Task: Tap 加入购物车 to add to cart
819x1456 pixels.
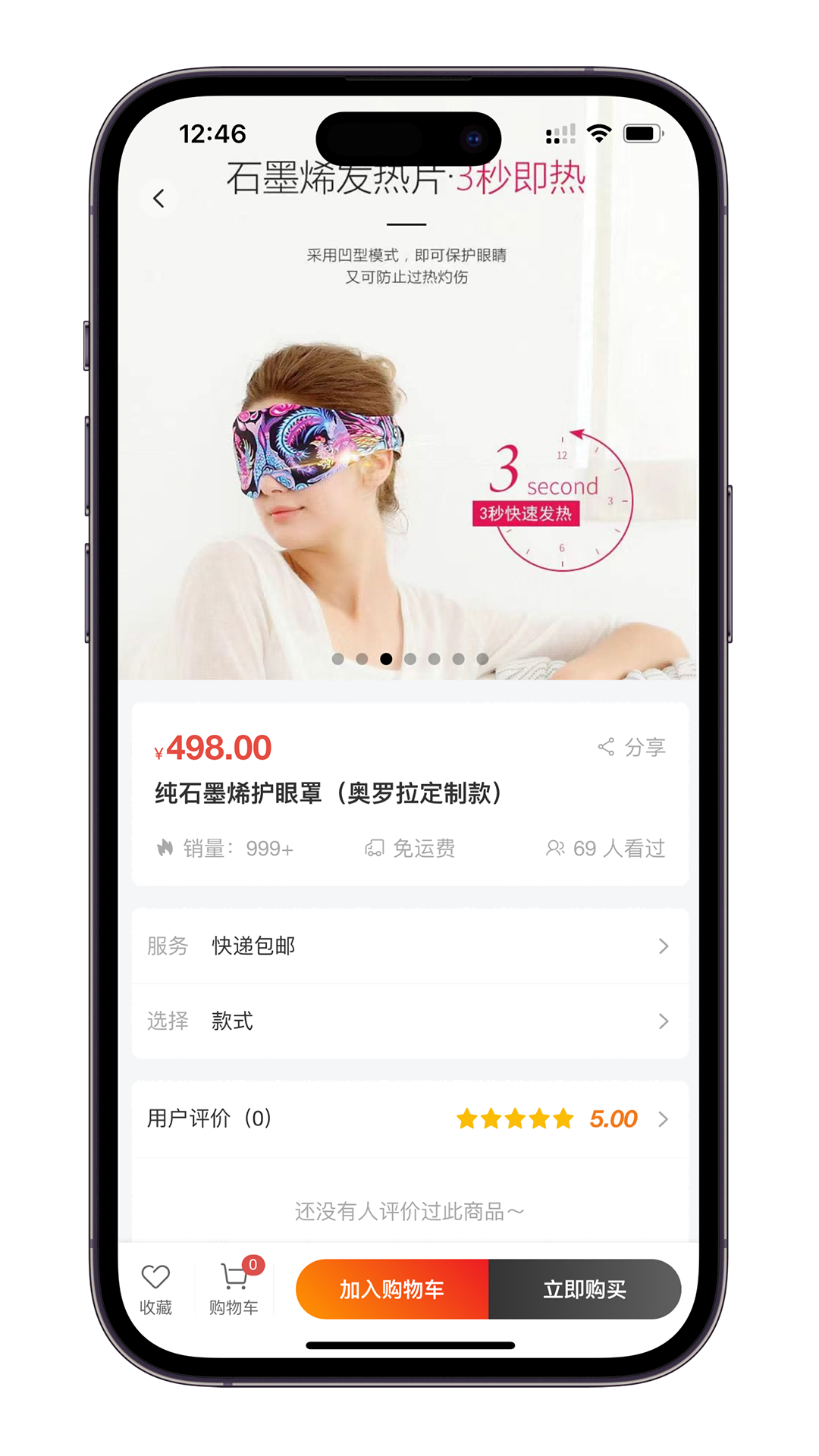Action: pos(392,1289)
